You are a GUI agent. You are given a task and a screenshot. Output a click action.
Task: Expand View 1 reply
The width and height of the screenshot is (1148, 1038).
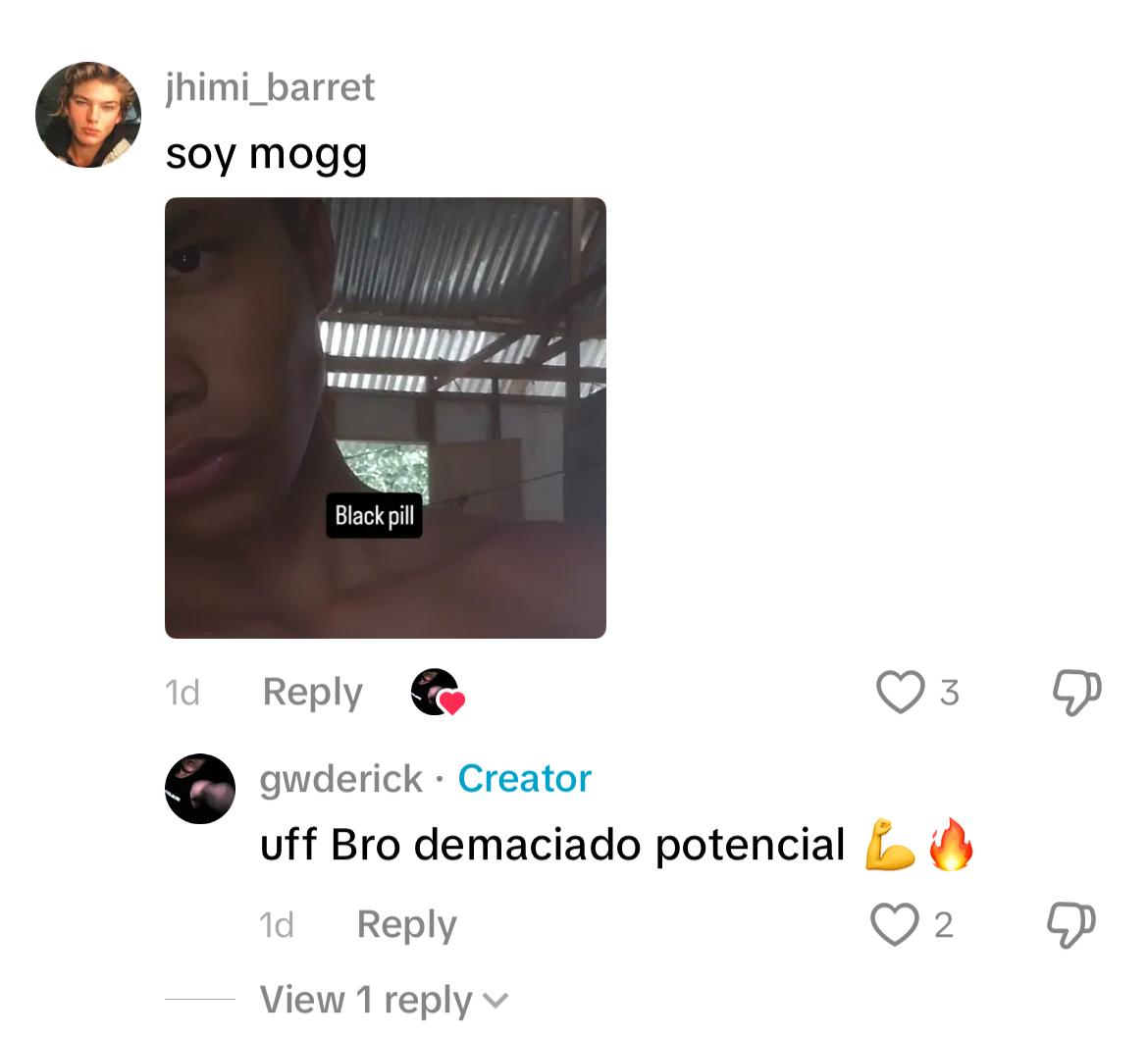(x=384, y=1000)
